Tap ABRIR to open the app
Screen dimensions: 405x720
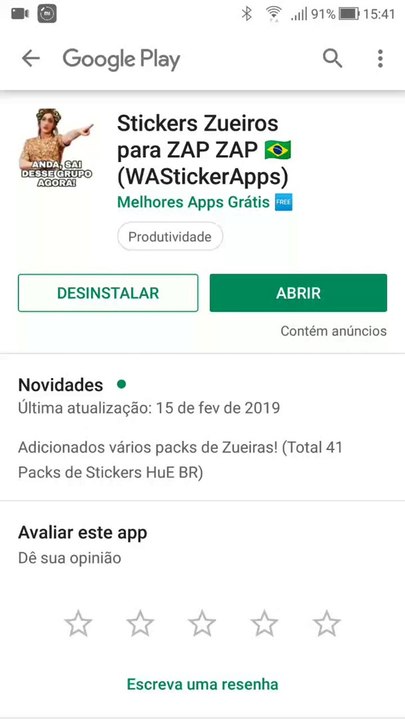(x=298, y=293)
